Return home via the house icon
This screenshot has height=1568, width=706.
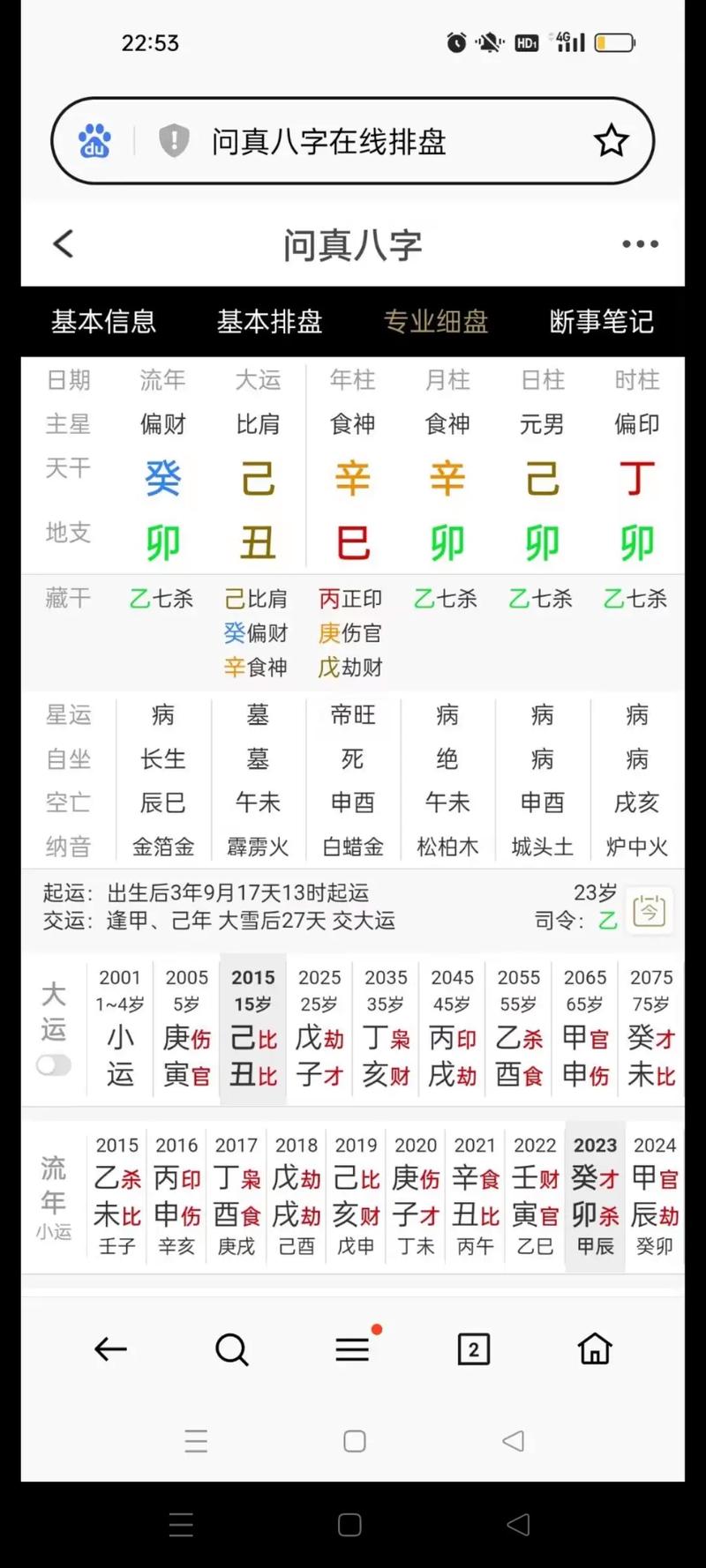[x=594, y=1349]
